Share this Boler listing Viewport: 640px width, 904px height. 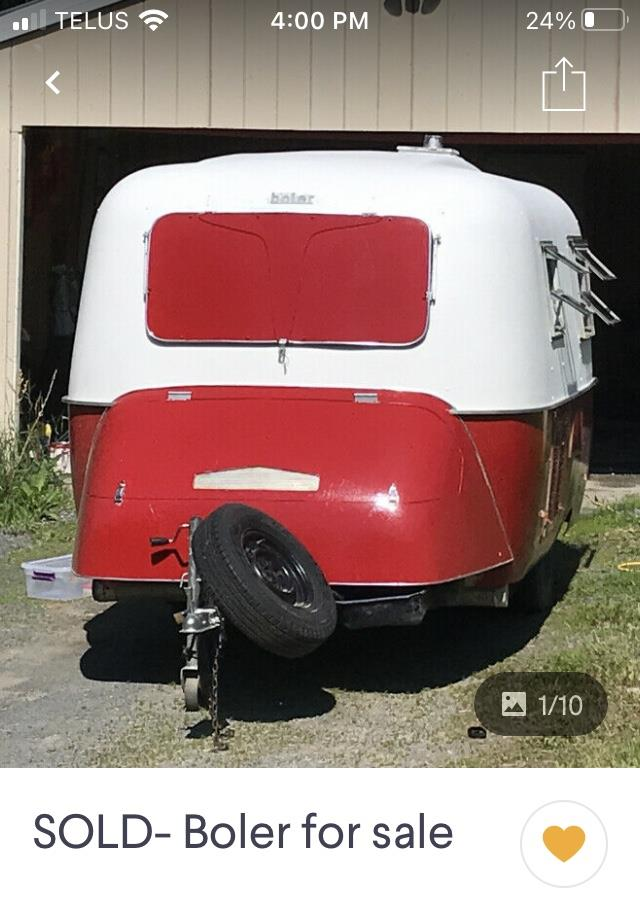[x=563, y=85]
